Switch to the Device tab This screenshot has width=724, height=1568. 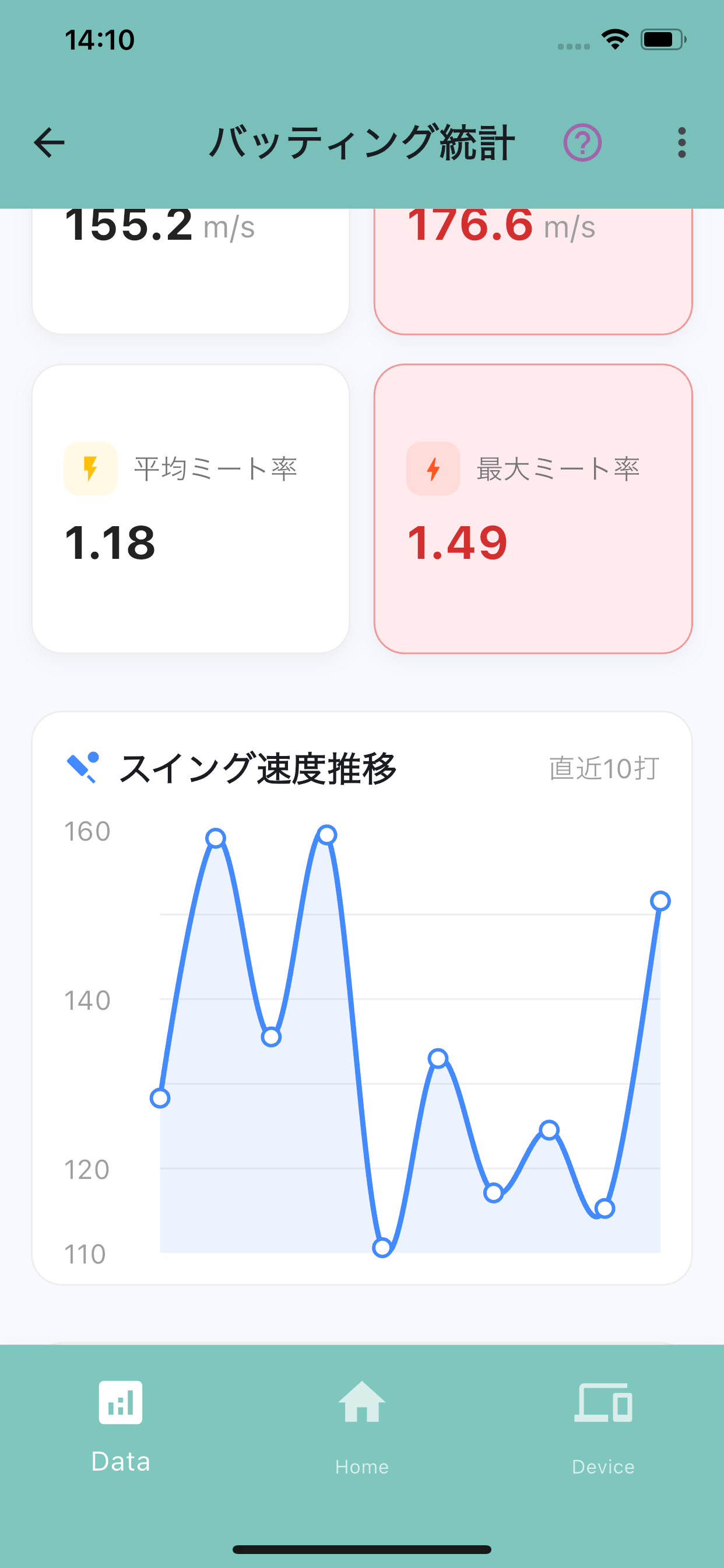coord(603,1427)
